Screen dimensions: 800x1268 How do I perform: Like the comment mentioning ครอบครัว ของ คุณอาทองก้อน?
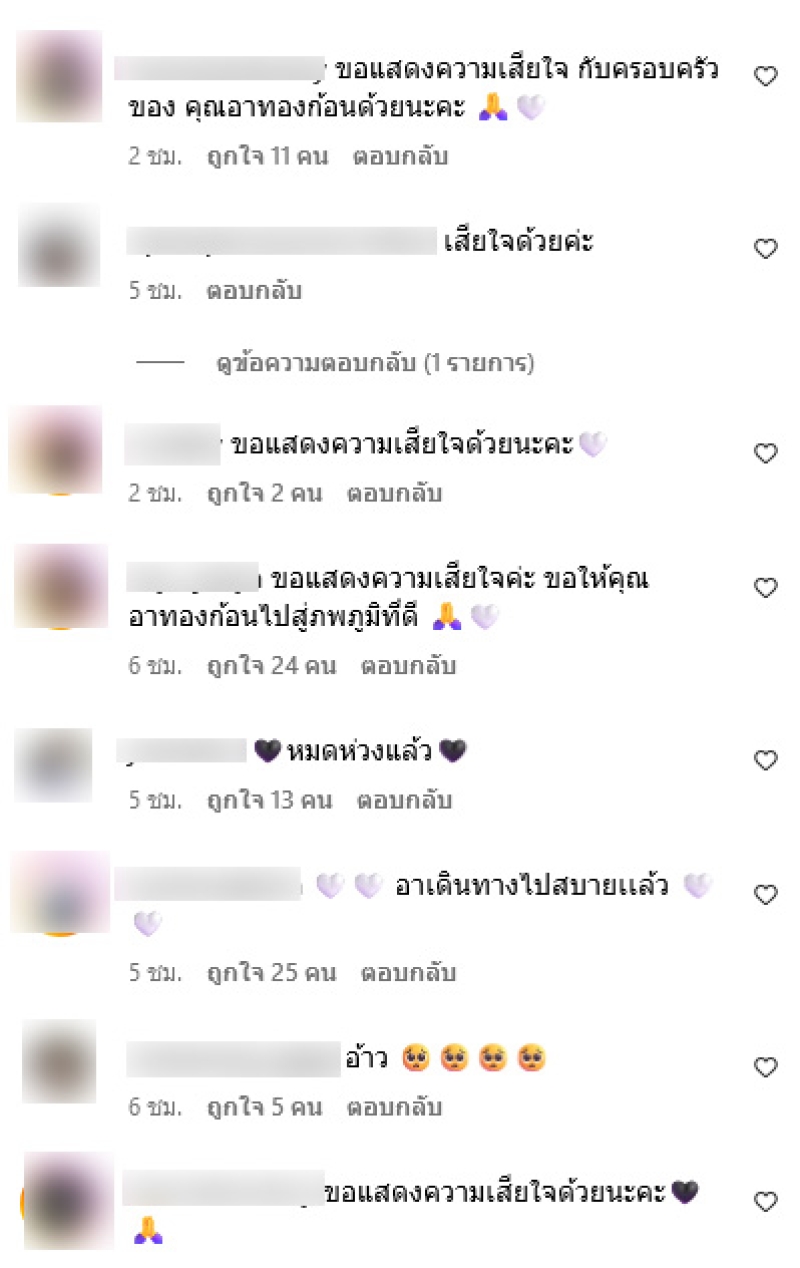(x=765, y=77)
